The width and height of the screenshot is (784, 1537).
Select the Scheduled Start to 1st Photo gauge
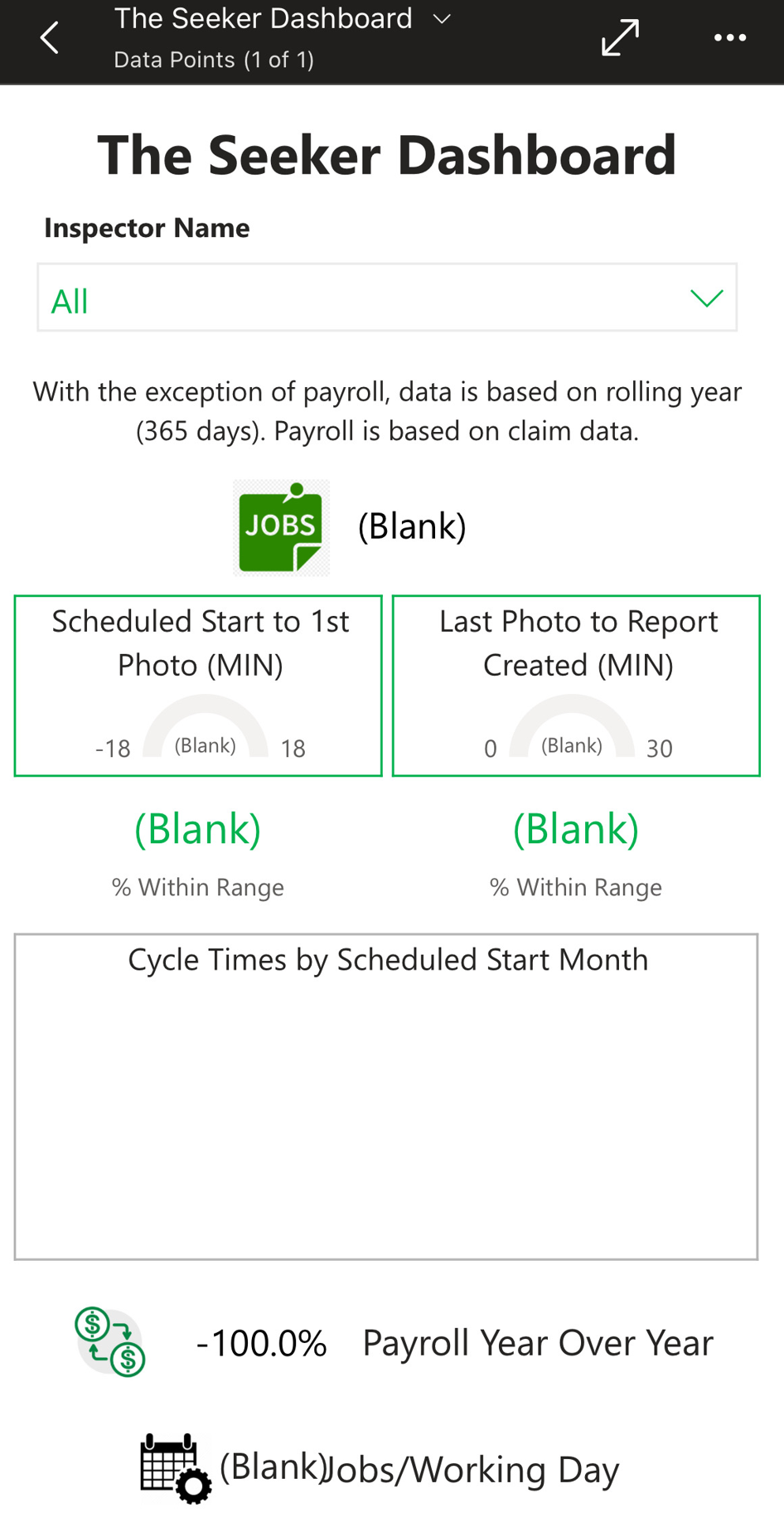pyautogui.click(x=198, y=686)
